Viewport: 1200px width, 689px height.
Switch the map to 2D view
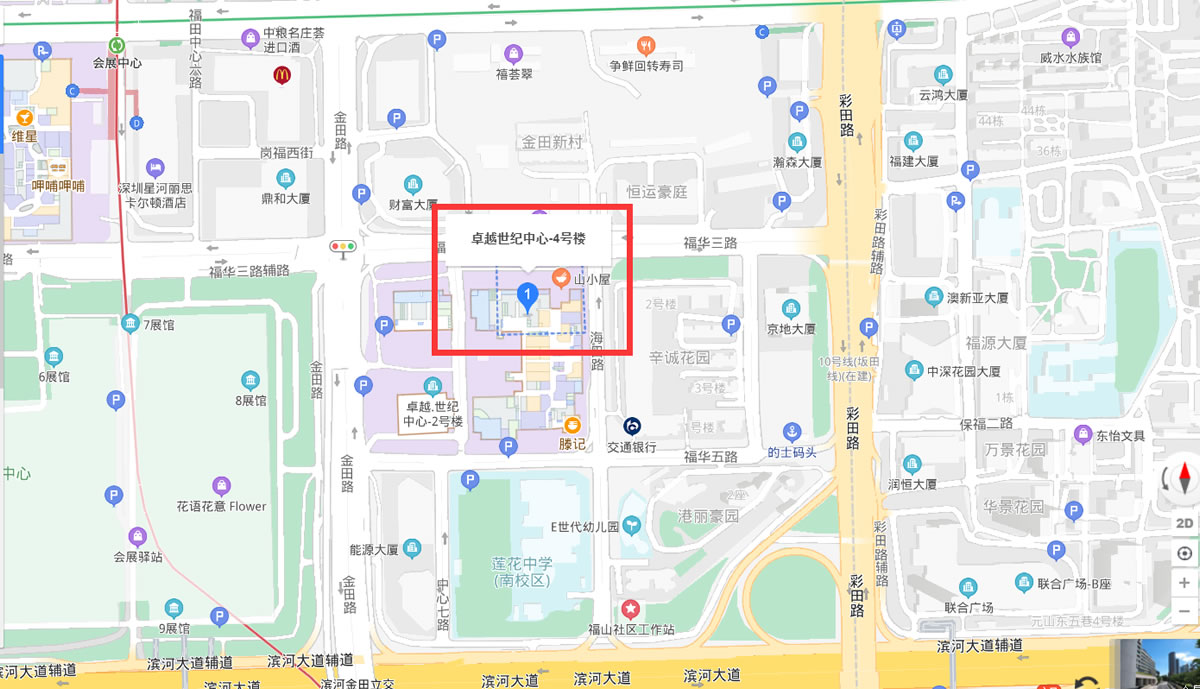[1185, 523]
